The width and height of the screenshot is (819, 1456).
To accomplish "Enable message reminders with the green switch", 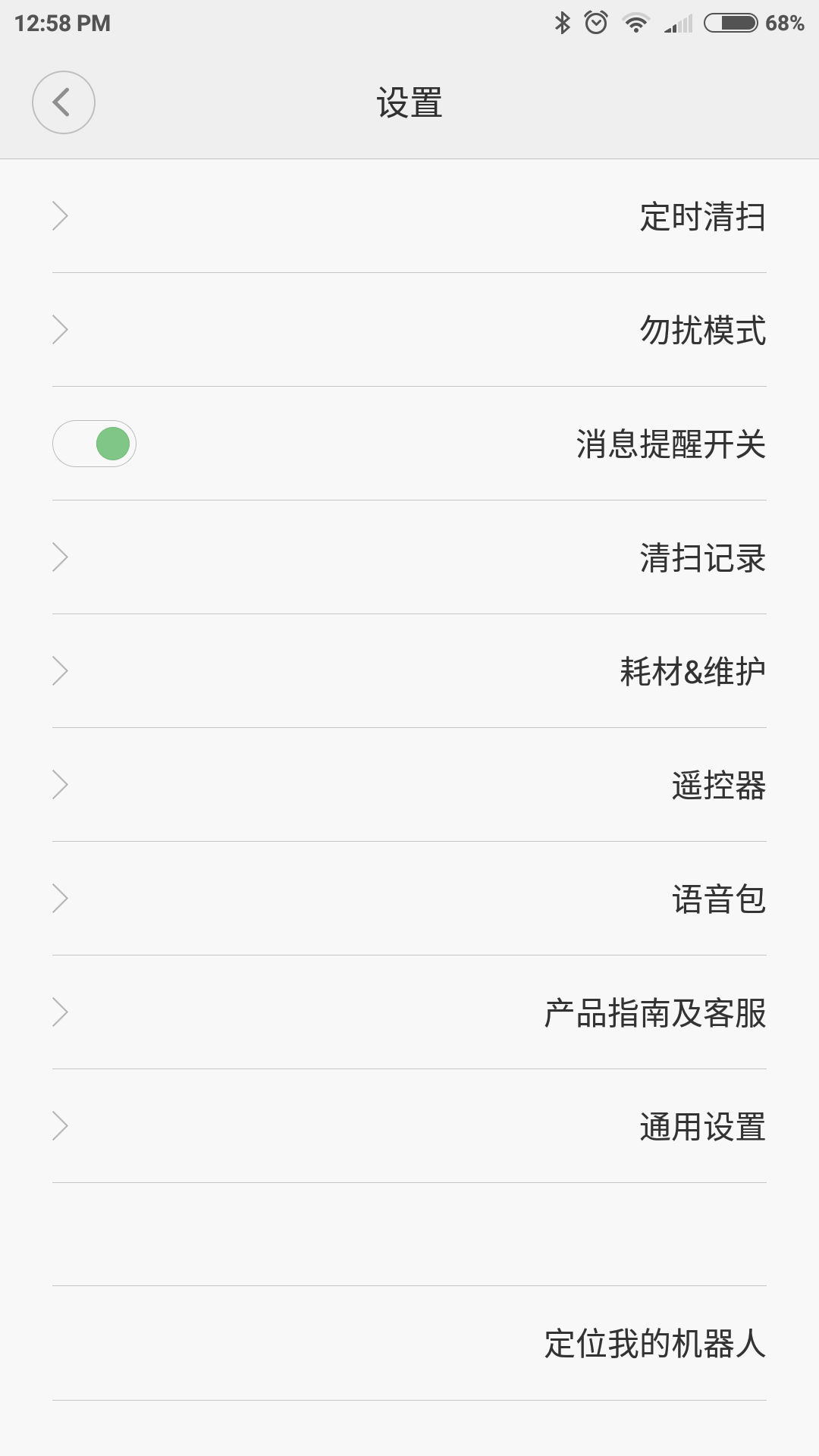I will pos(94,444).
